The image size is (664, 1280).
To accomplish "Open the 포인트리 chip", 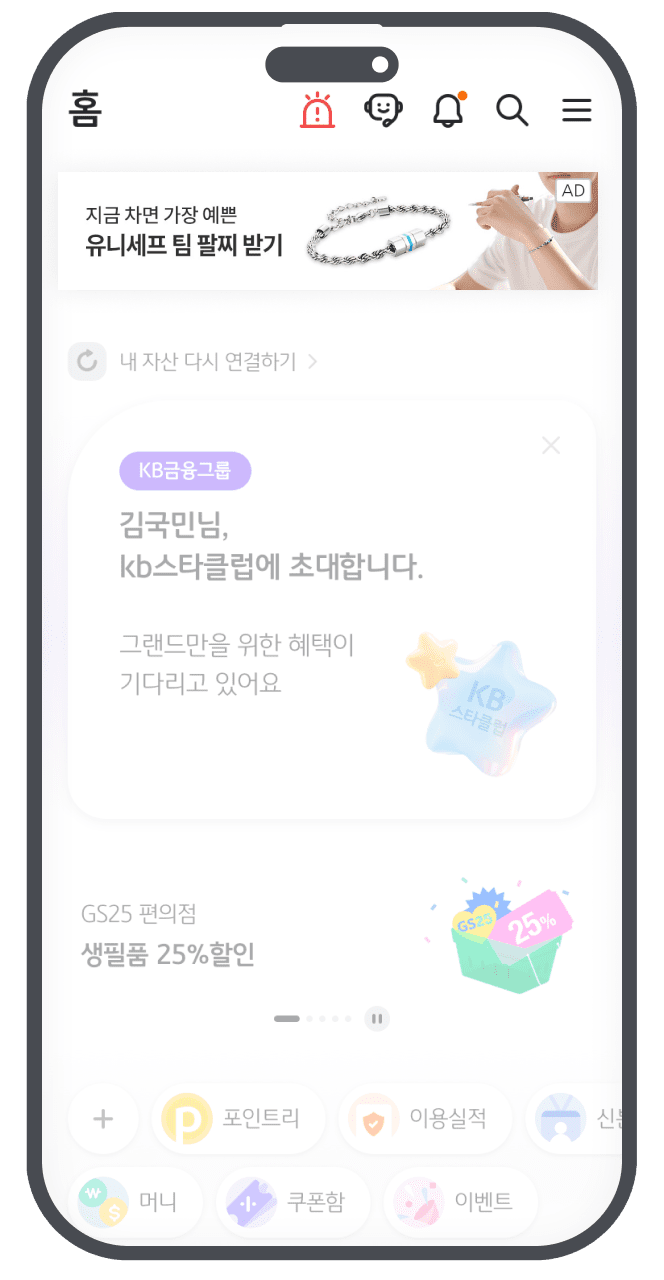I will click(239, 1119).
